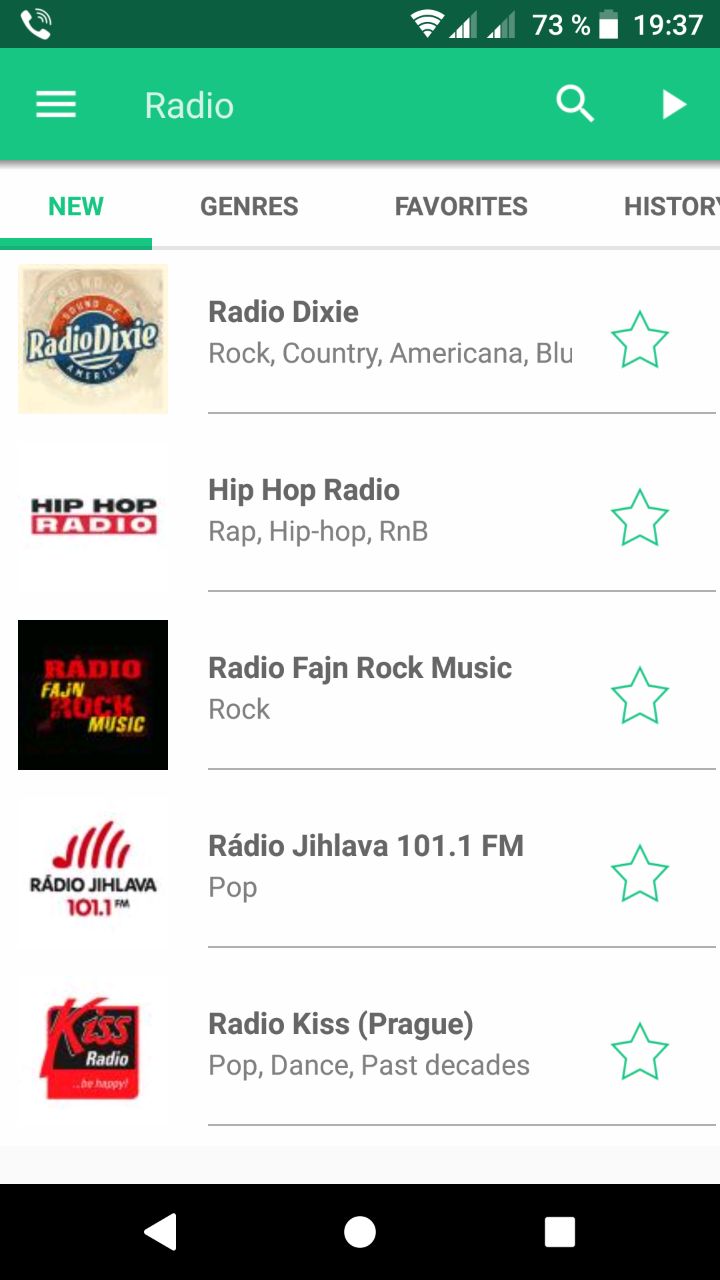The width and height of the screenshot is (720, 1280).
Task: Tap the system home button
Action: click(360, 1232)
